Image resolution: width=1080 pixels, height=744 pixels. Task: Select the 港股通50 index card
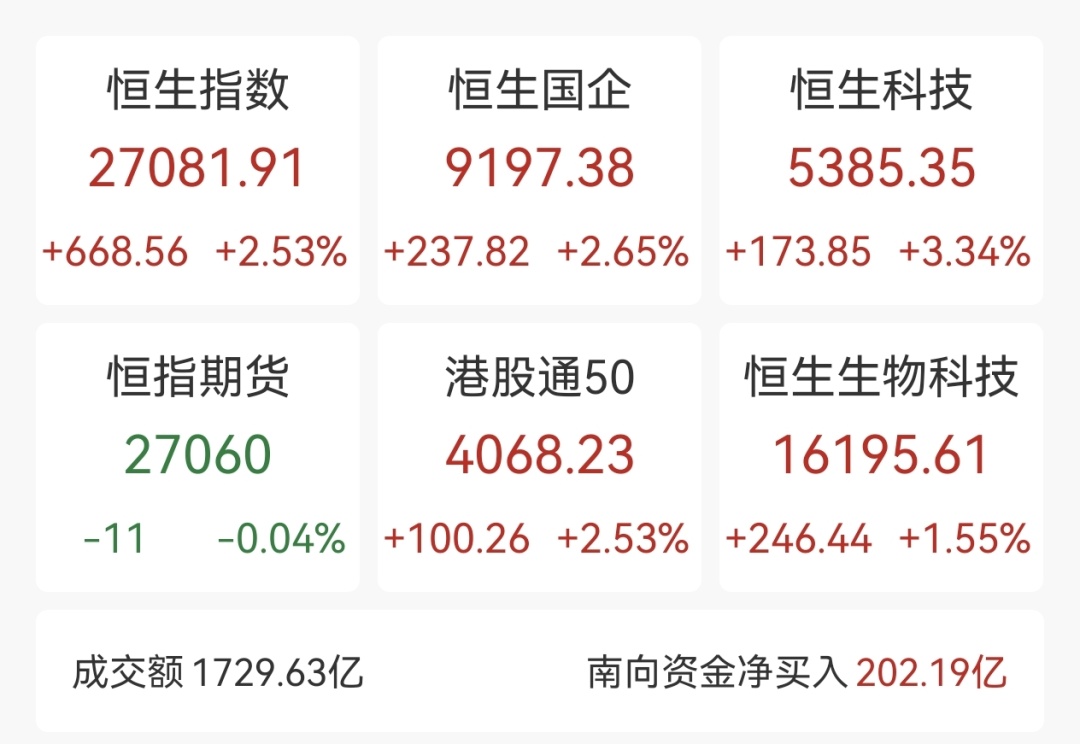pos(539,457)
